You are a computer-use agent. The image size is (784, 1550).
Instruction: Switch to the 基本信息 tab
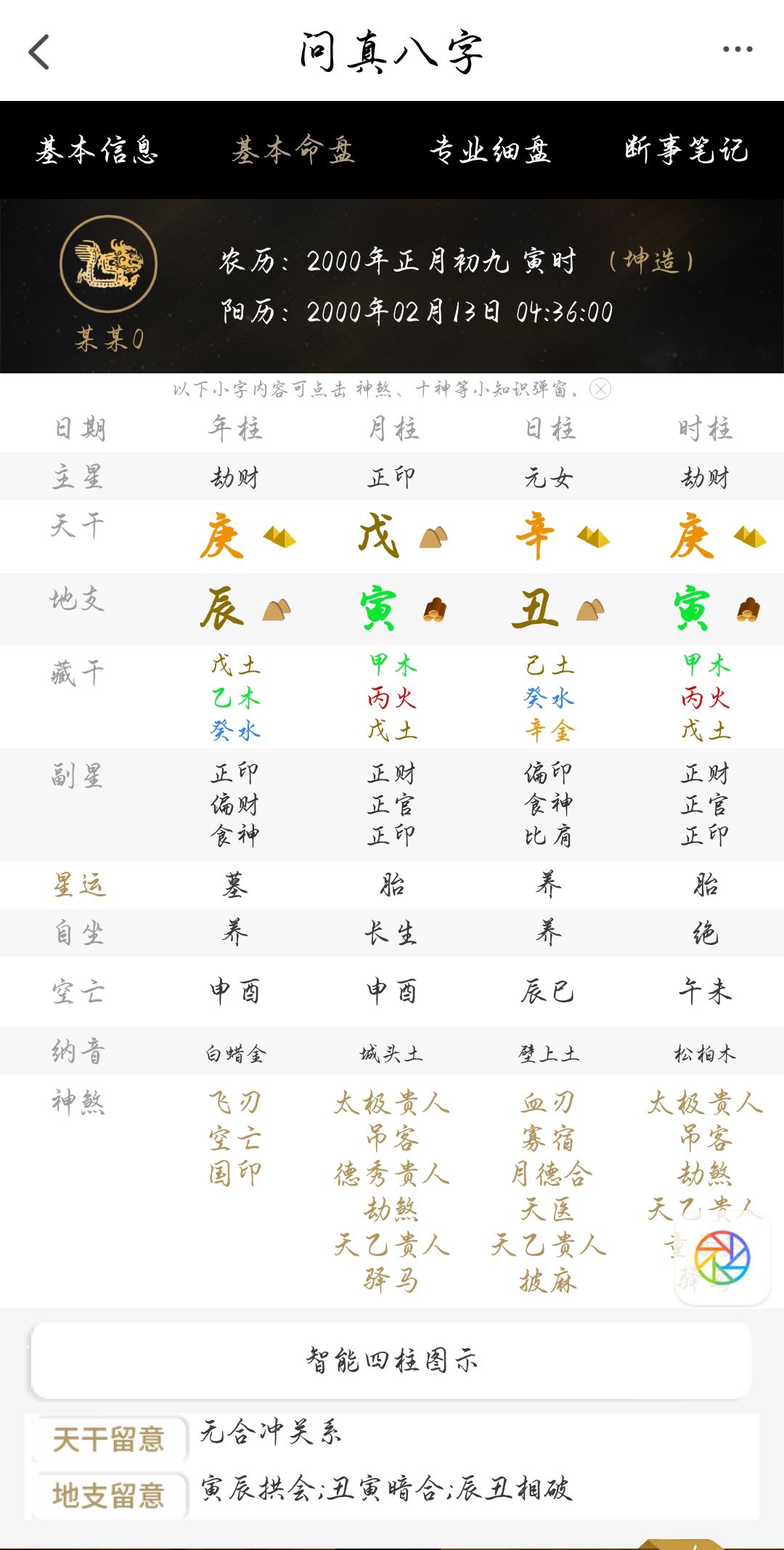pyautogui.click(x=97, y=150)
